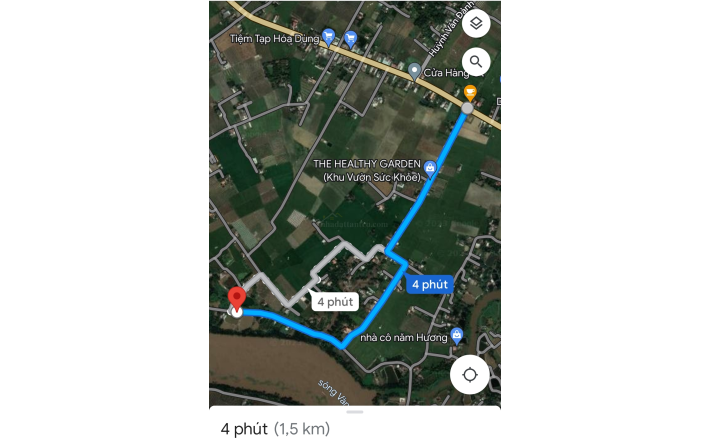Select the gray alternate 4 phút route
Viewport: 710px width, 440px height.
click(334, 301)
